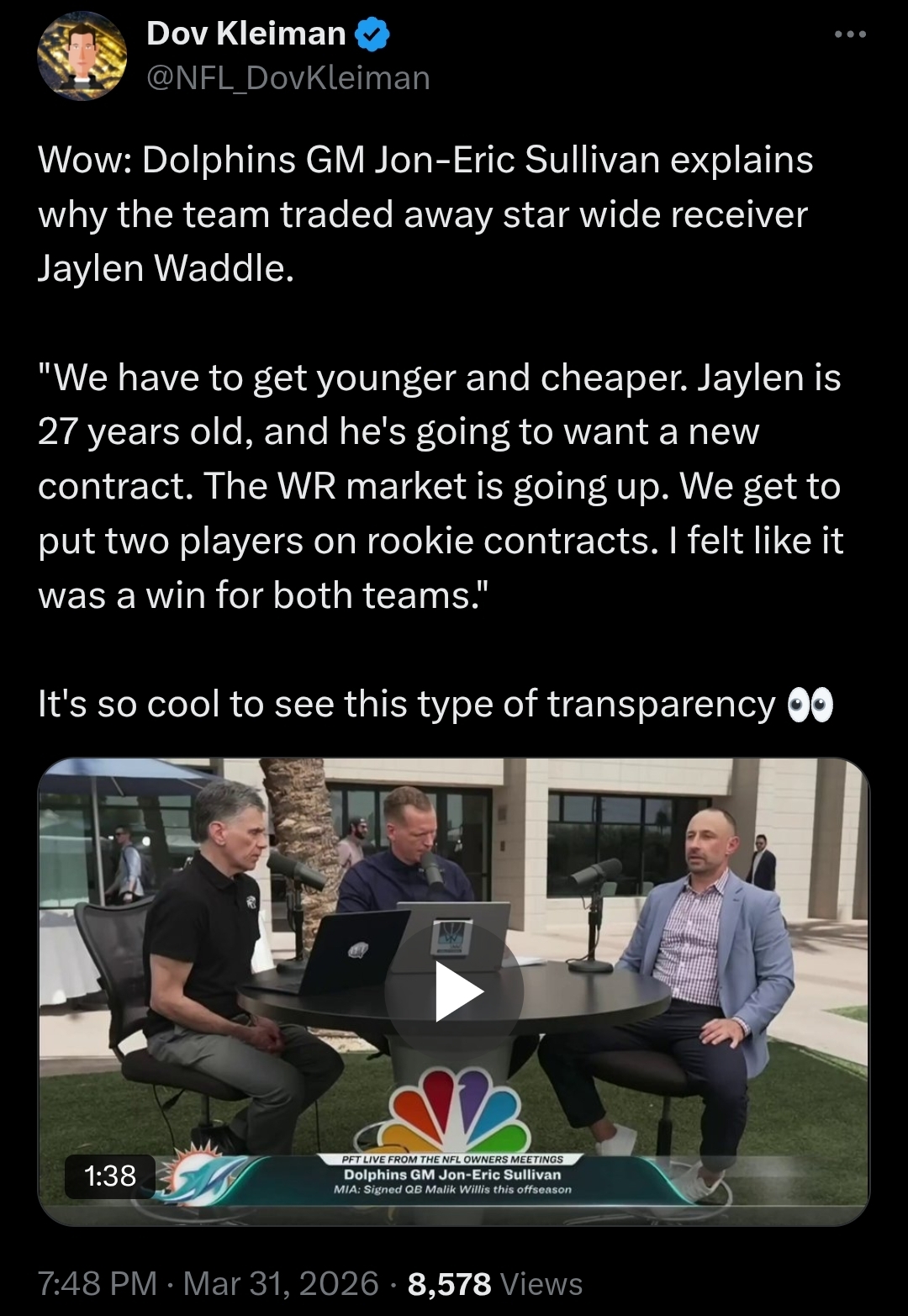Open Dov Kleiman's profile picture
This screenshot has width=908, height=1316.
point(82,55)
